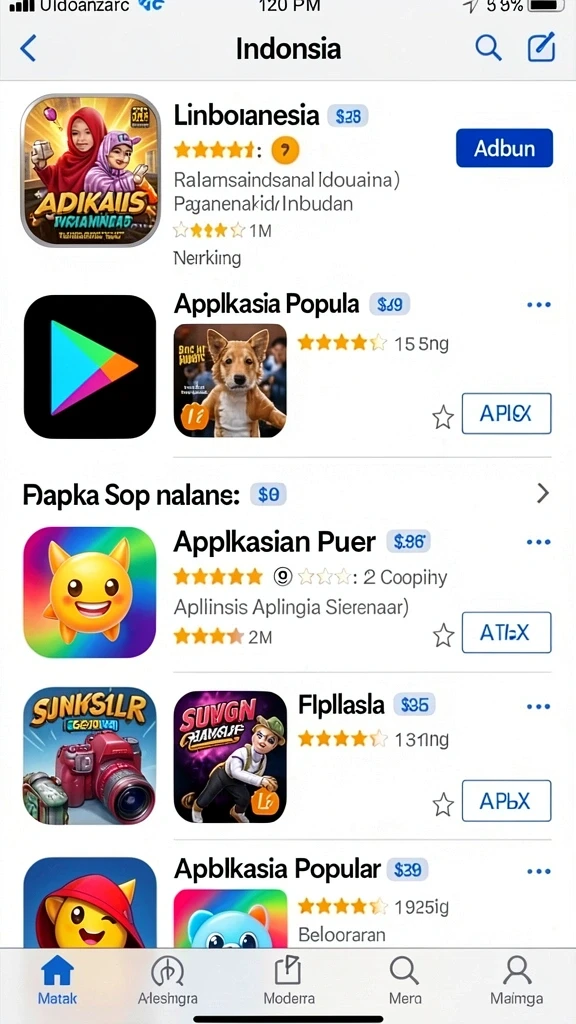Screen dimensions: 576x1024
Task: Tap the ATIEX button for Applkasian Puer
Action: (x=506, y=632)
